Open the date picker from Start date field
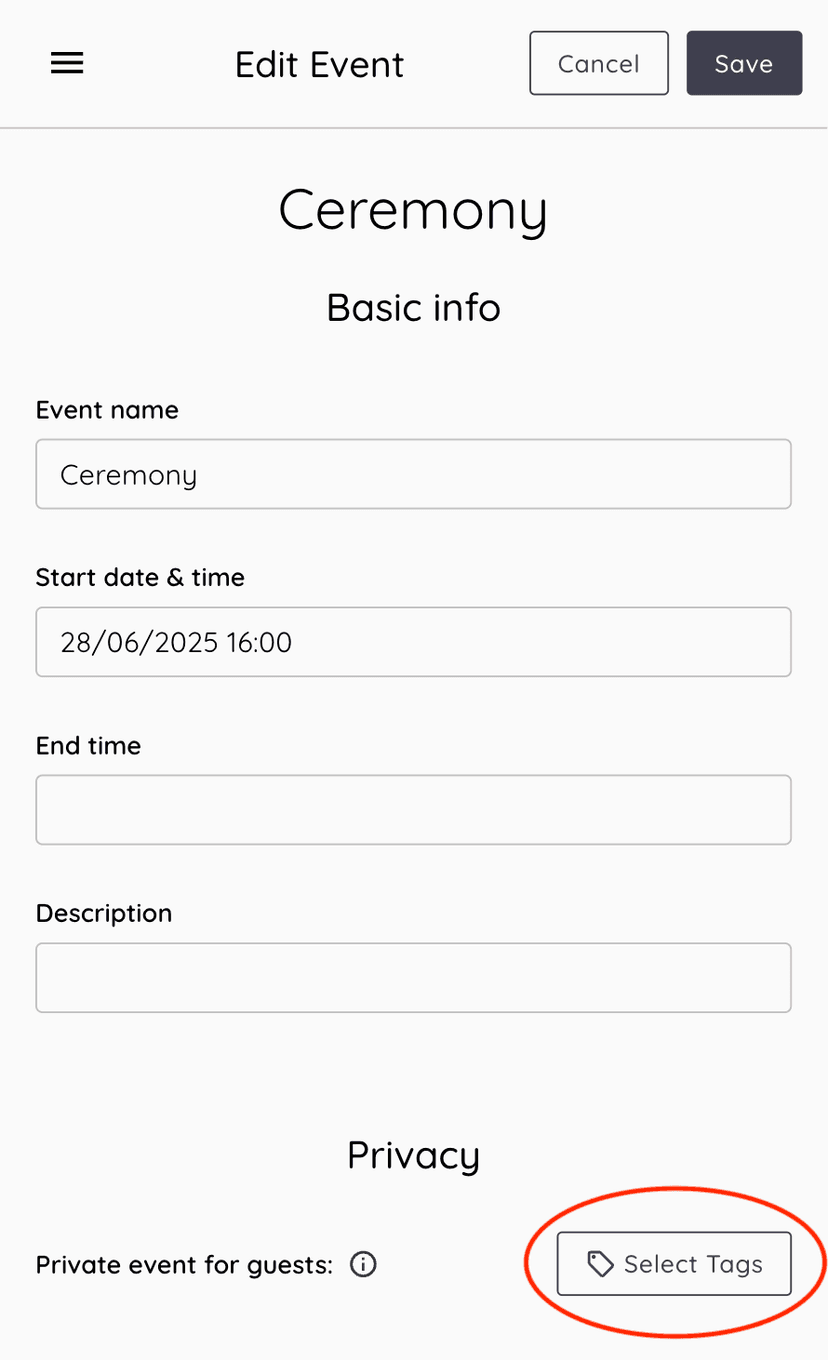The height and width of the screenshot is (1360, 828). (413, 641)
